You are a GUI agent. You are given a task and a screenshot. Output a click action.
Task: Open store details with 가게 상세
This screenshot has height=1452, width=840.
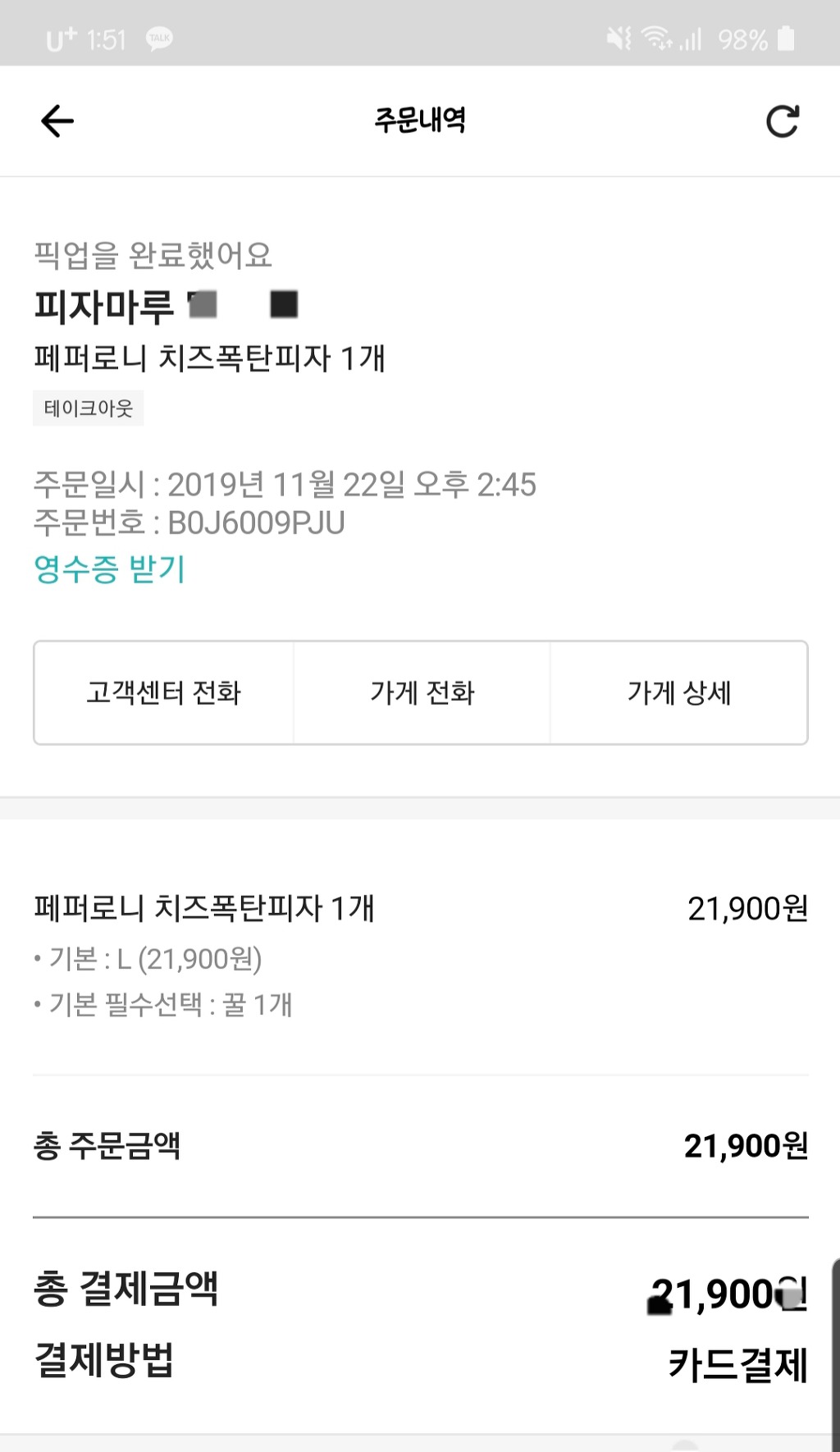coord(679,693)
